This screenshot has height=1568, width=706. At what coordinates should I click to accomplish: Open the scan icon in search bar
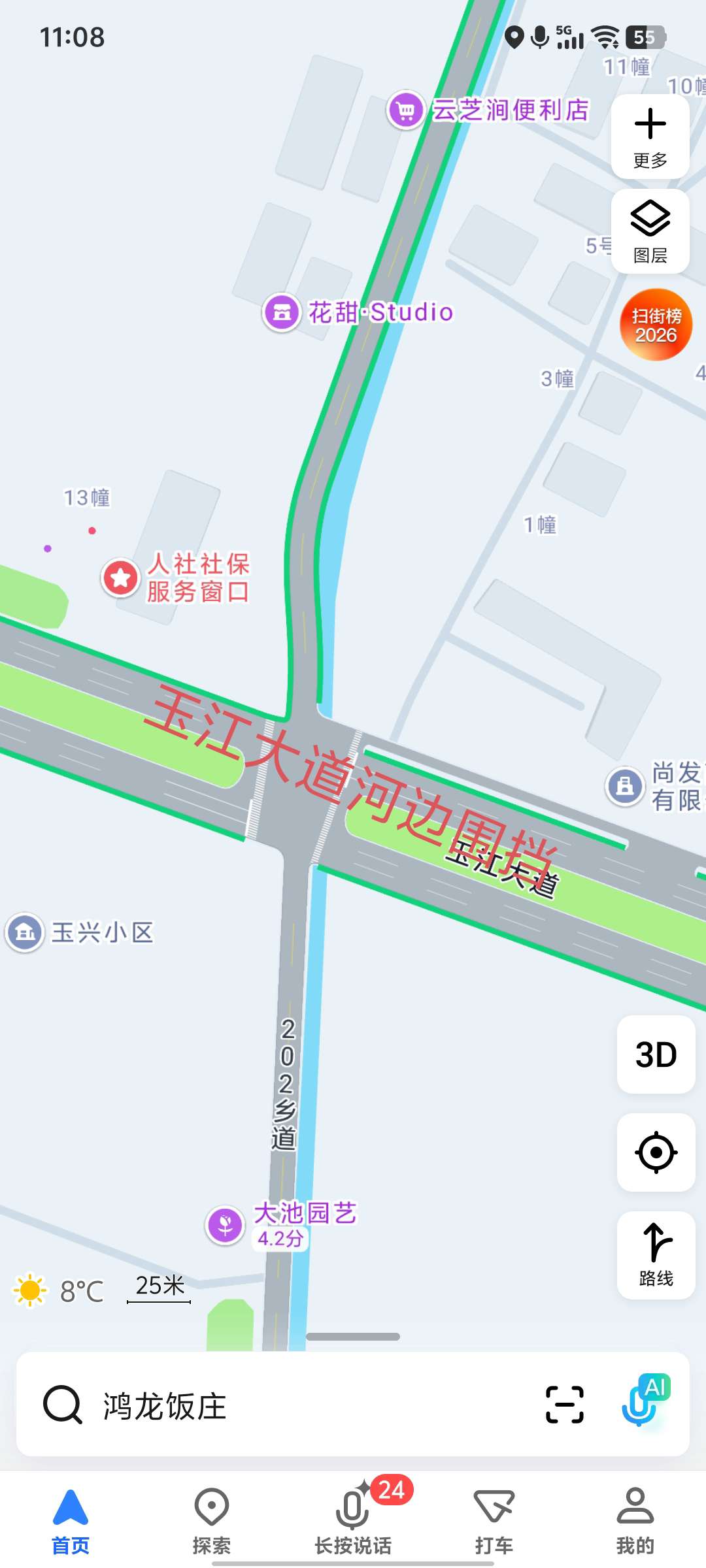pos(564,1405)
